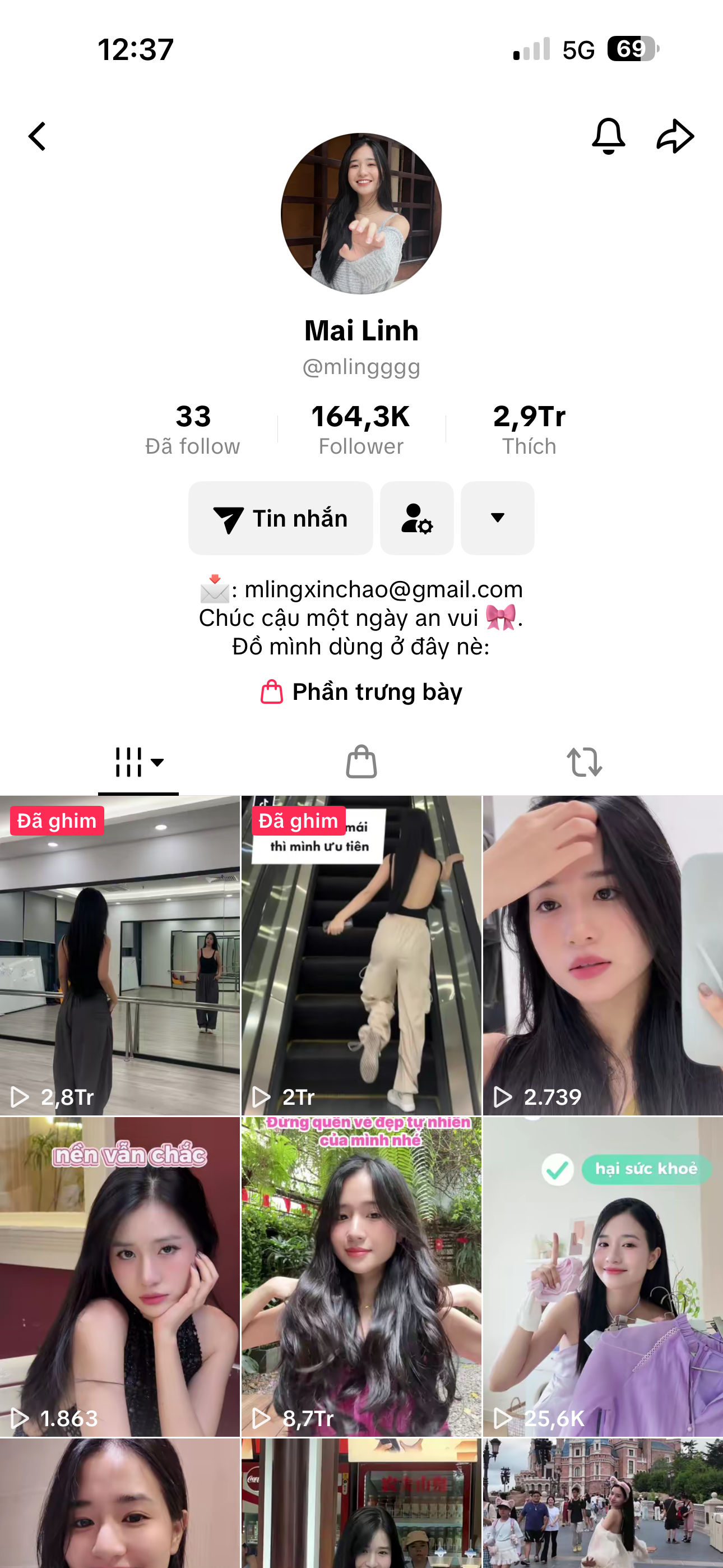This screenshot has width=723, height=1568.
Task: Tap the Tin nhắn button
Action: click(x=281, y=518)
